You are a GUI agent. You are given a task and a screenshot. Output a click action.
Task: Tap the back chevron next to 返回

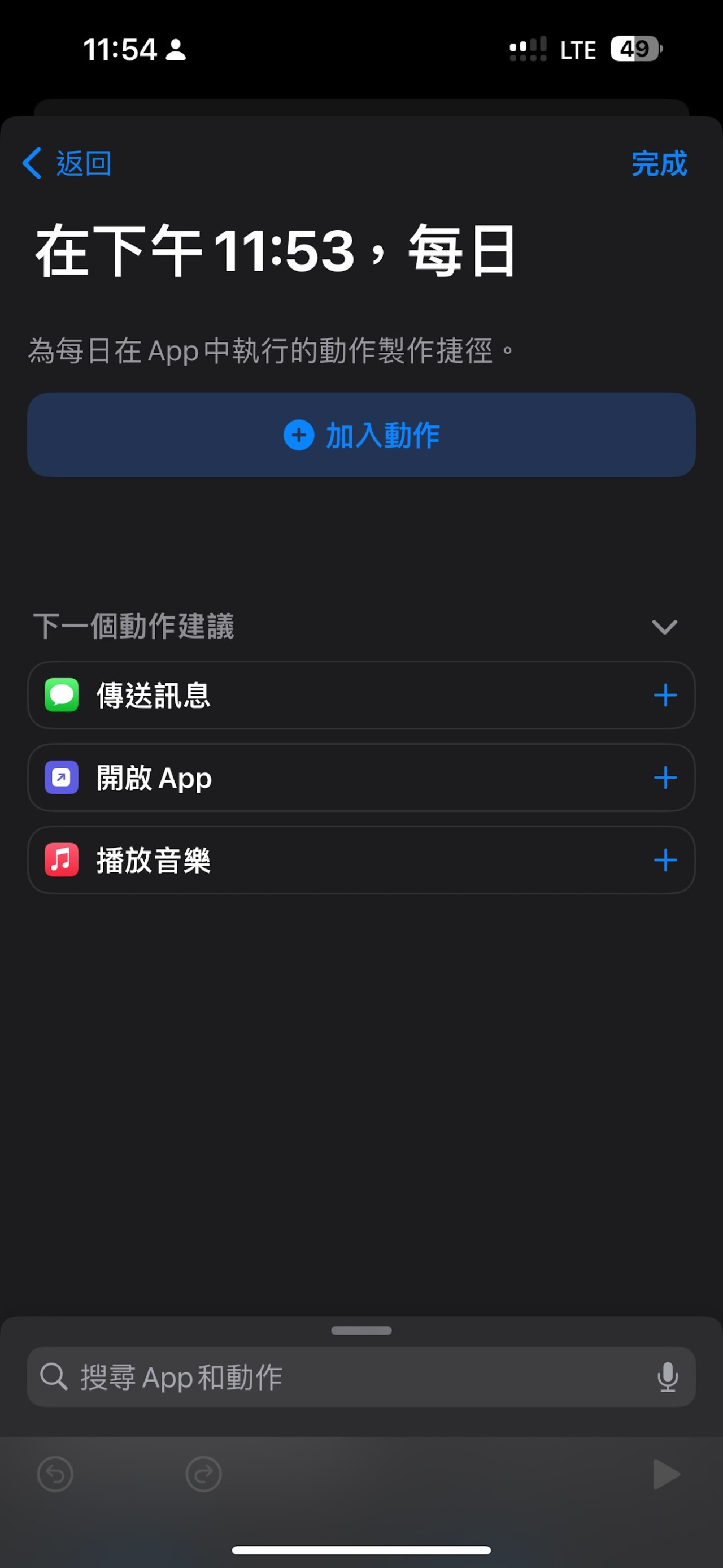click(32, 163)
